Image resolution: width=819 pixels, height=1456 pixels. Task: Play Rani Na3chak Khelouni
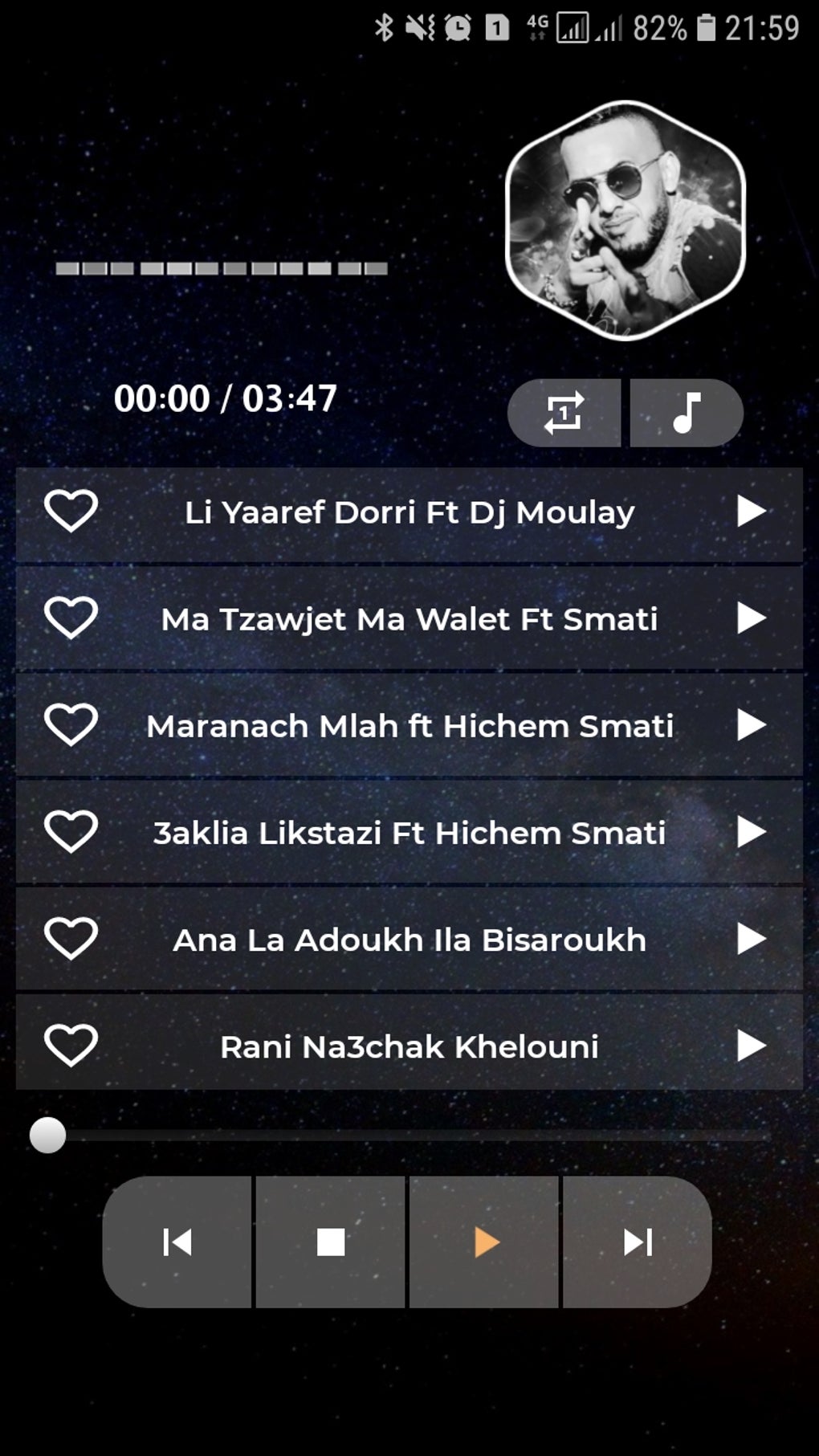pyautogui.click(x=751, y=1045)
